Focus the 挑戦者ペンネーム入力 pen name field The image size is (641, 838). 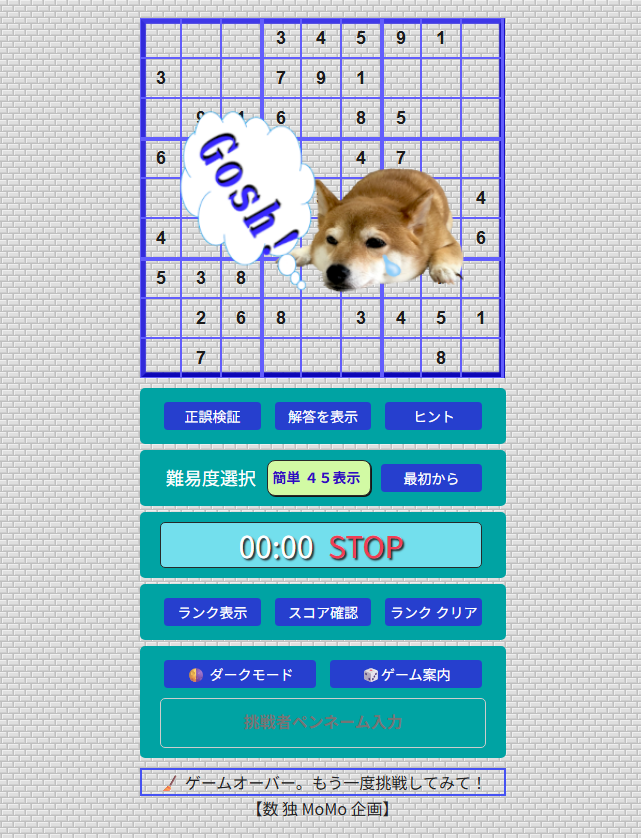(323, 723)
